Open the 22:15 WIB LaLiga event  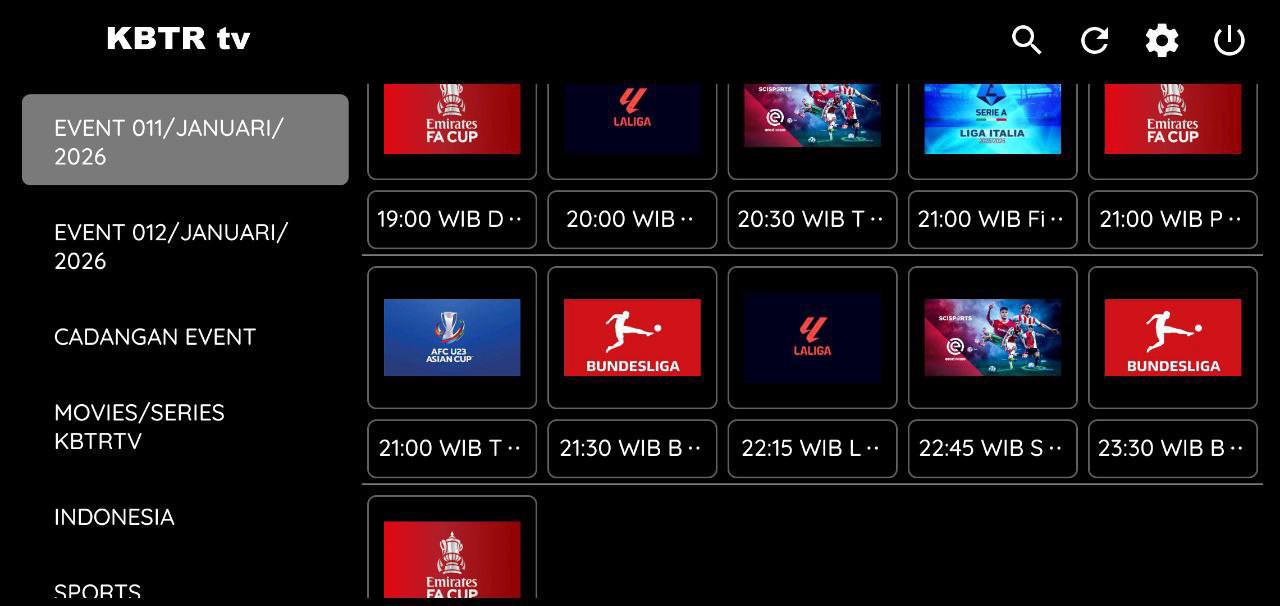[x=812, y=448]
